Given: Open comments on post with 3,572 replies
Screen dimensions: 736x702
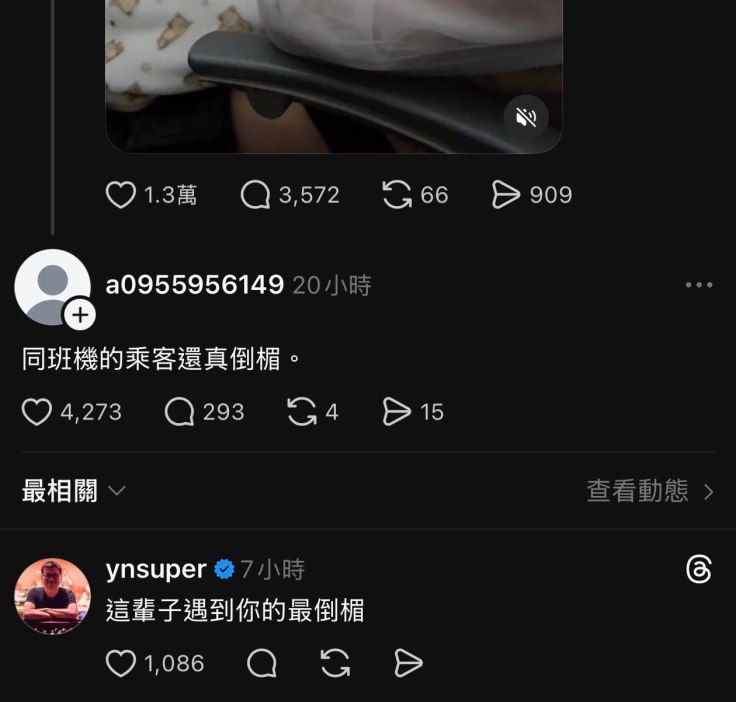Looking at the screenshot, I should 256,194.
